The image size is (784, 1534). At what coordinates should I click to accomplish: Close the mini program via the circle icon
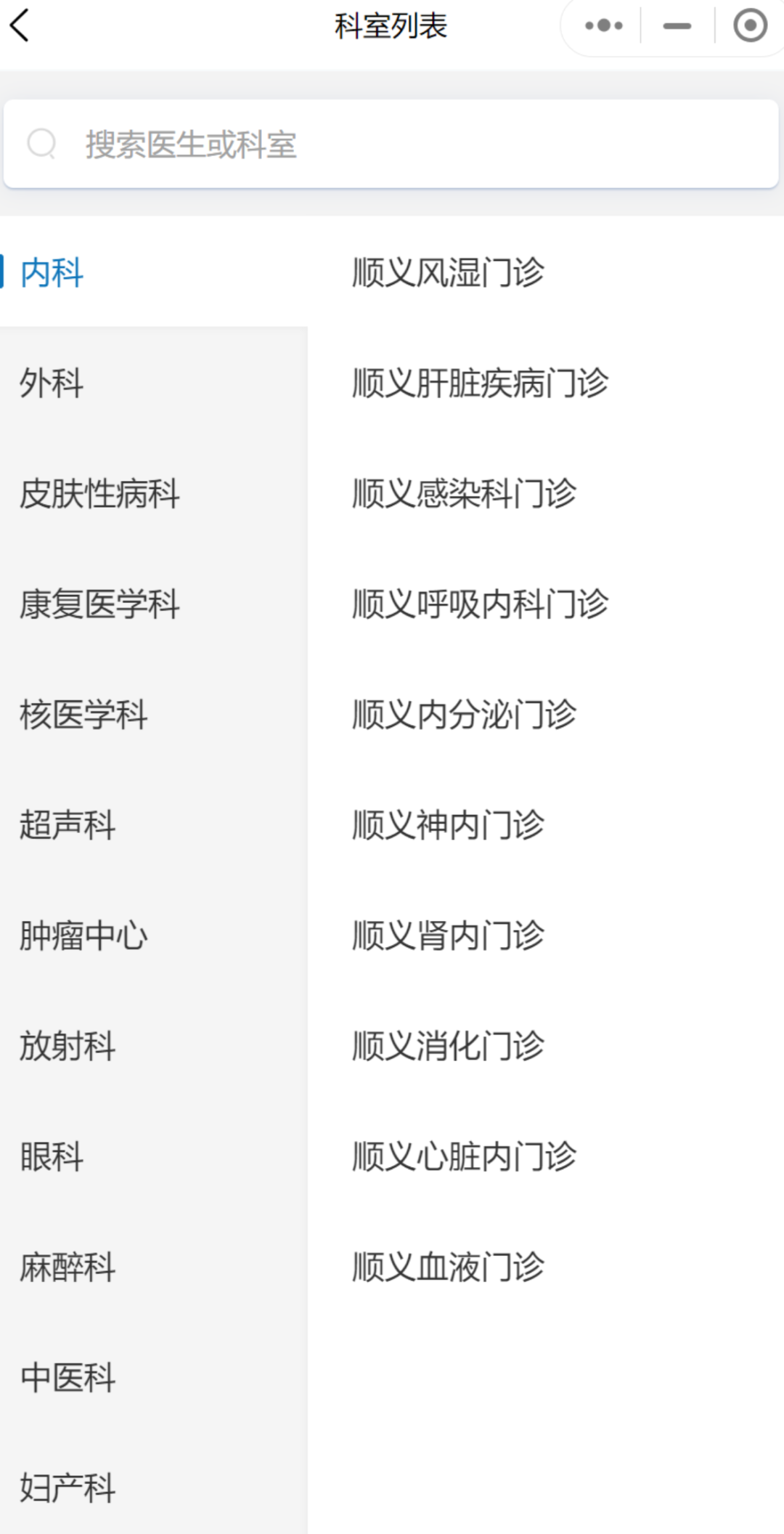750,26
